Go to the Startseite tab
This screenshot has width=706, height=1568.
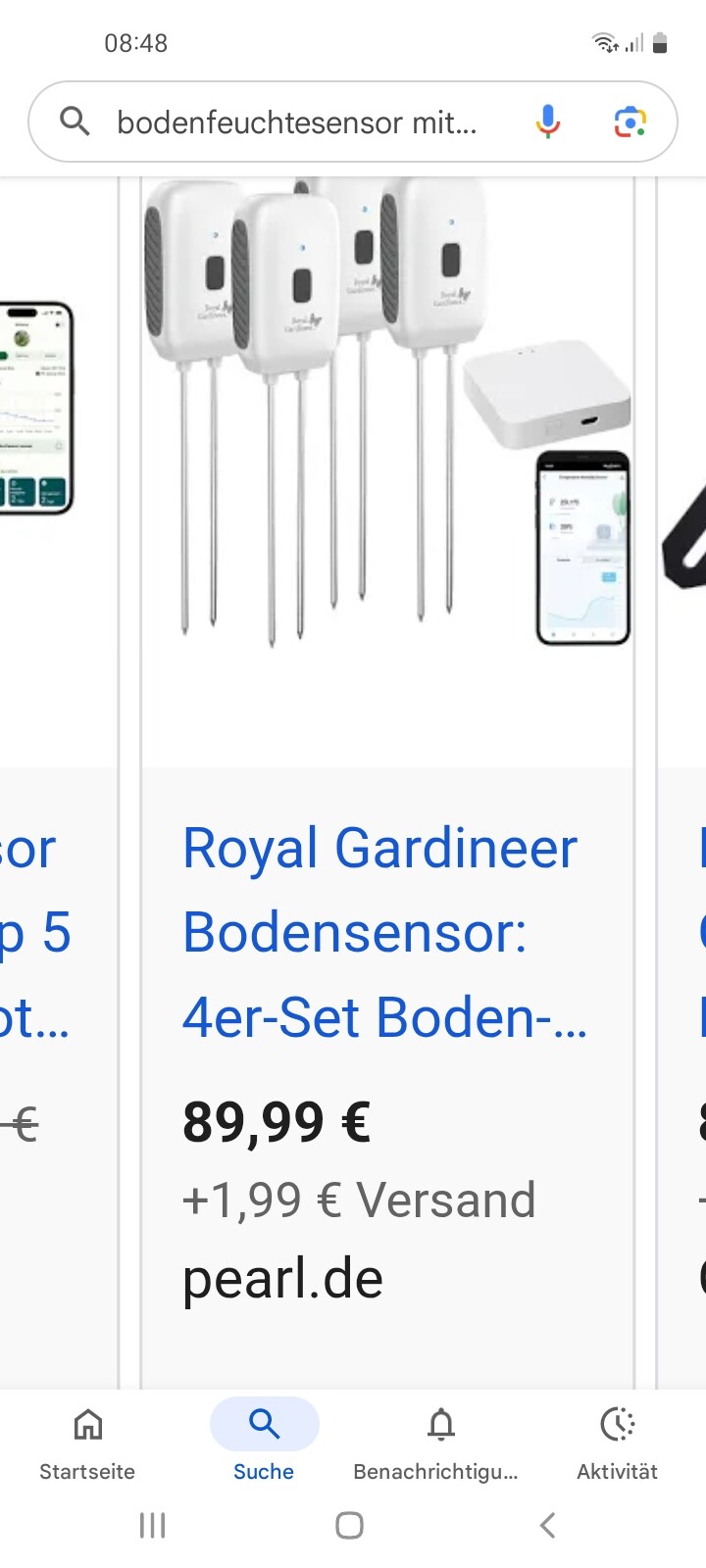point(87,1443)
